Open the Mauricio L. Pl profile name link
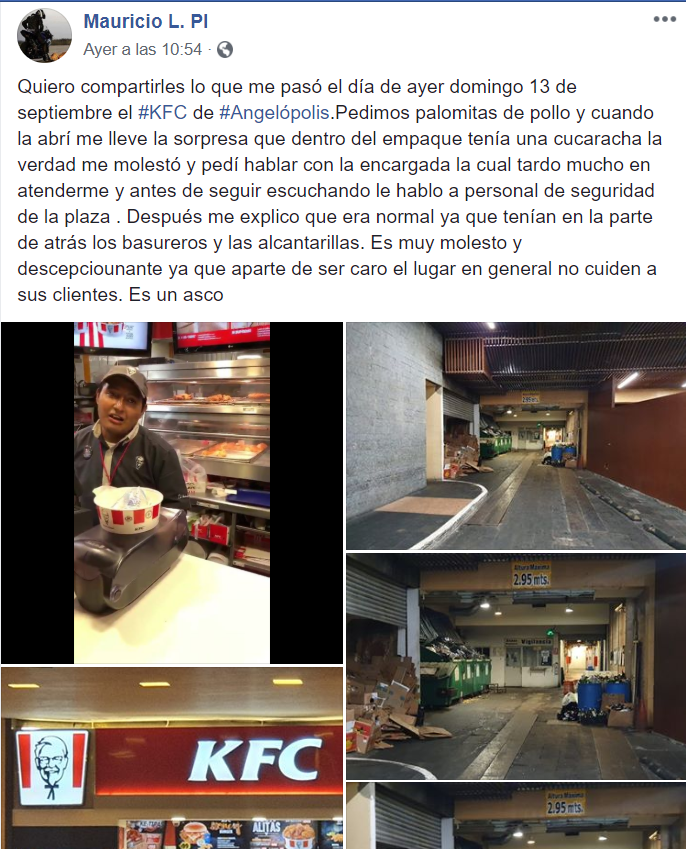 click(145, 21)
